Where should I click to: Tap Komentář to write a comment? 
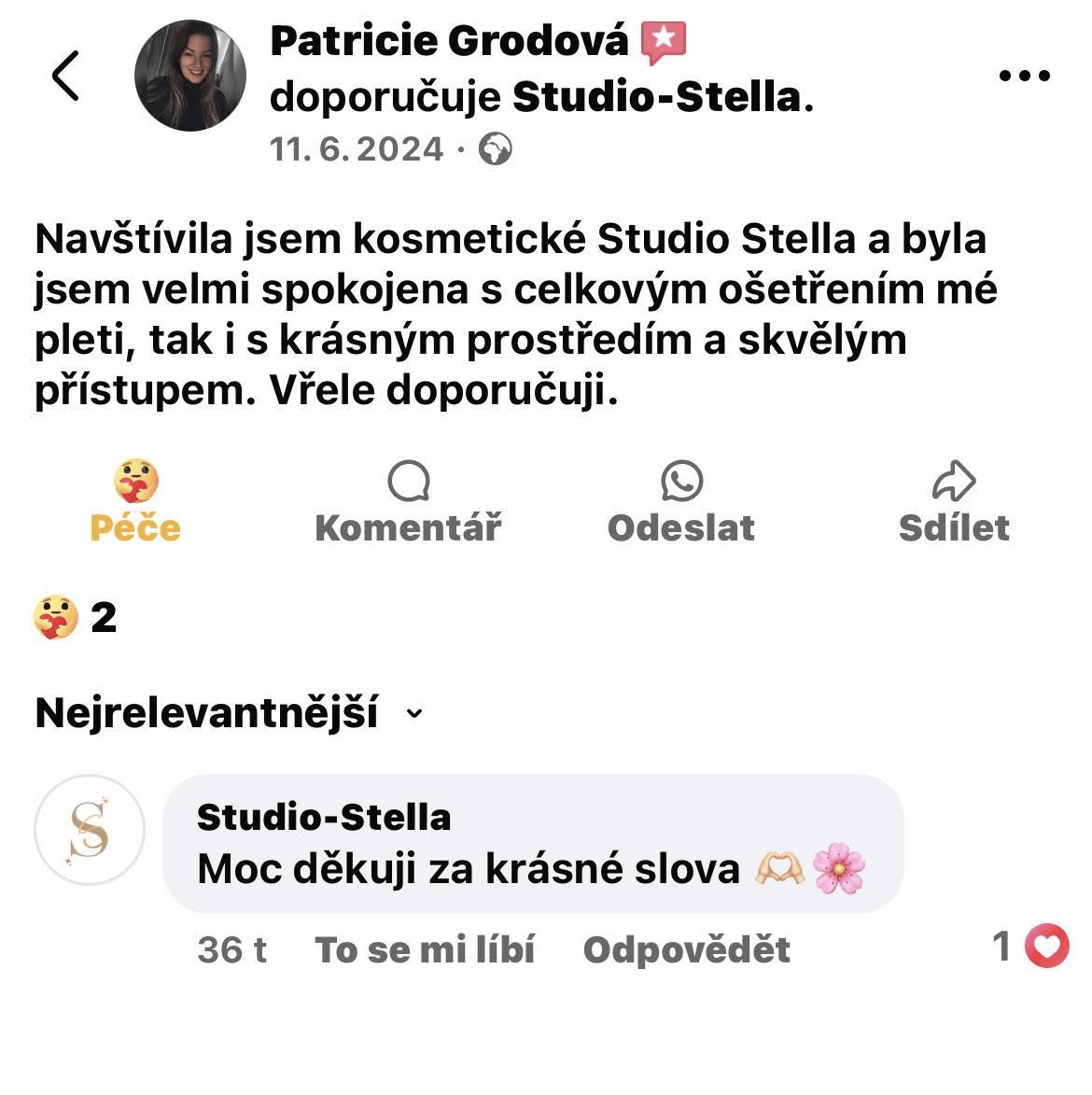pyautogui.click(x=408, y=503)
